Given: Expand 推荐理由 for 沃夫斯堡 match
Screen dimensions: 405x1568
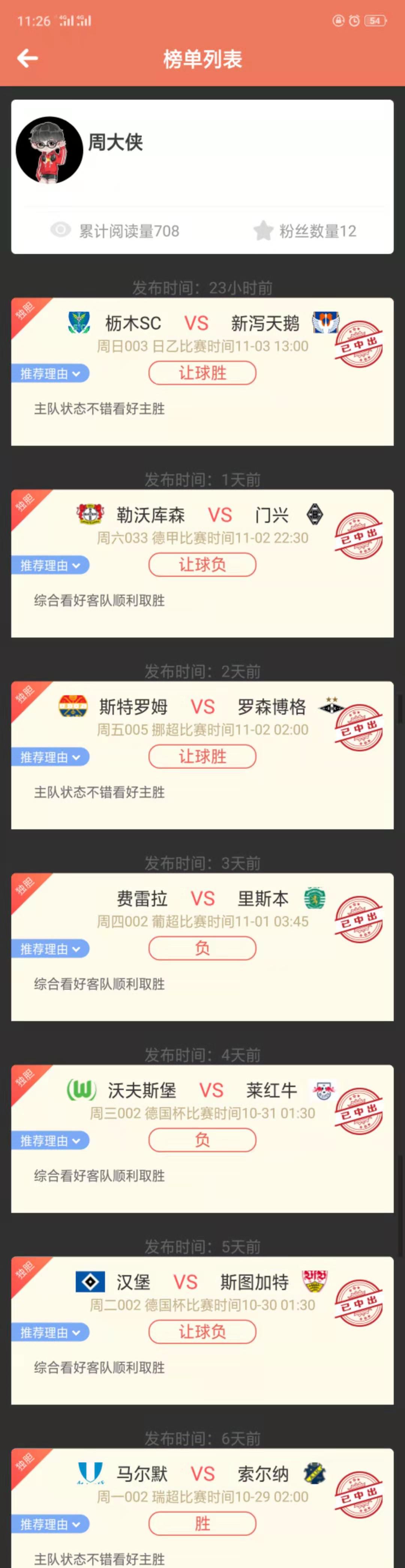Looking at the screenshot, I should pyautogui.click(x=51, y=1140).
